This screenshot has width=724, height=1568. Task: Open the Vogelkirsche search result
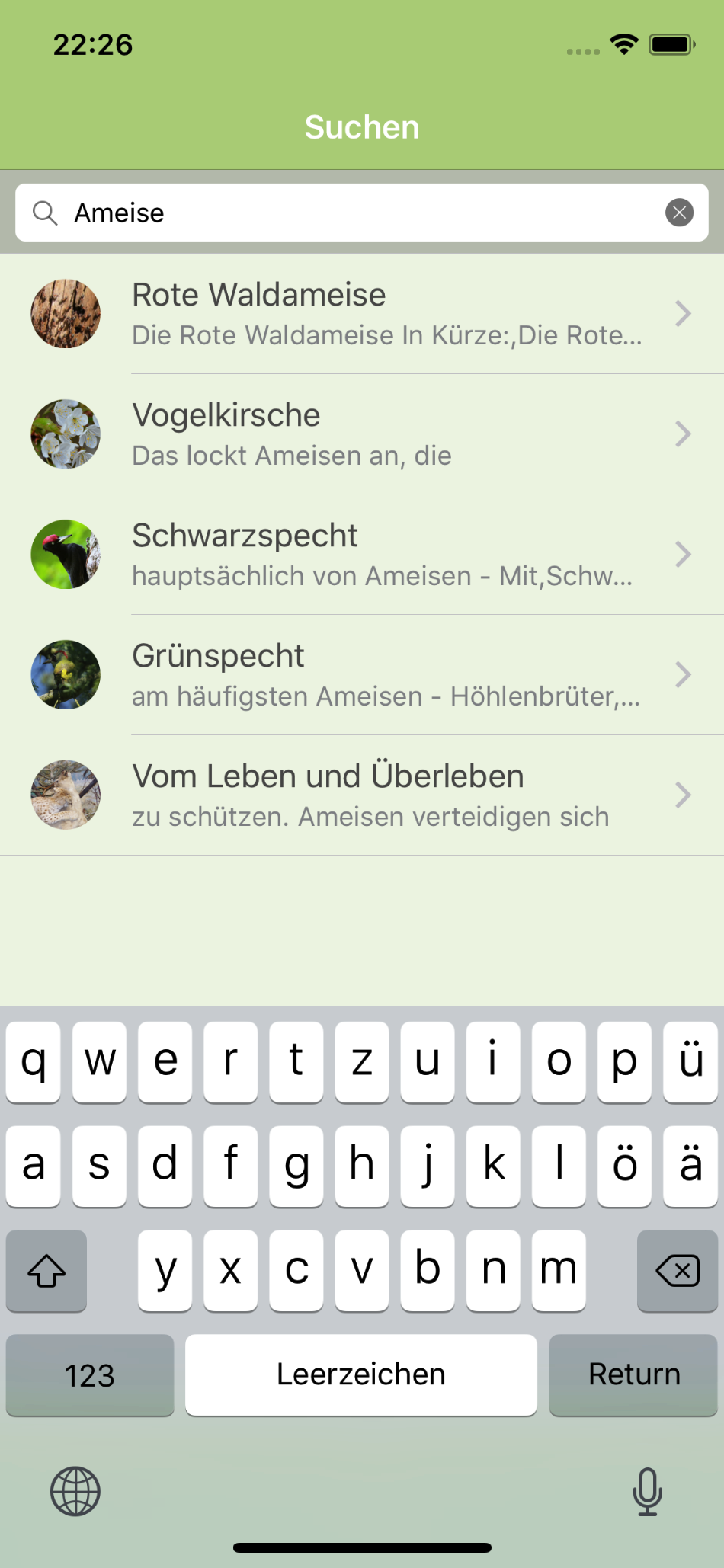click(x=362, y=434)
